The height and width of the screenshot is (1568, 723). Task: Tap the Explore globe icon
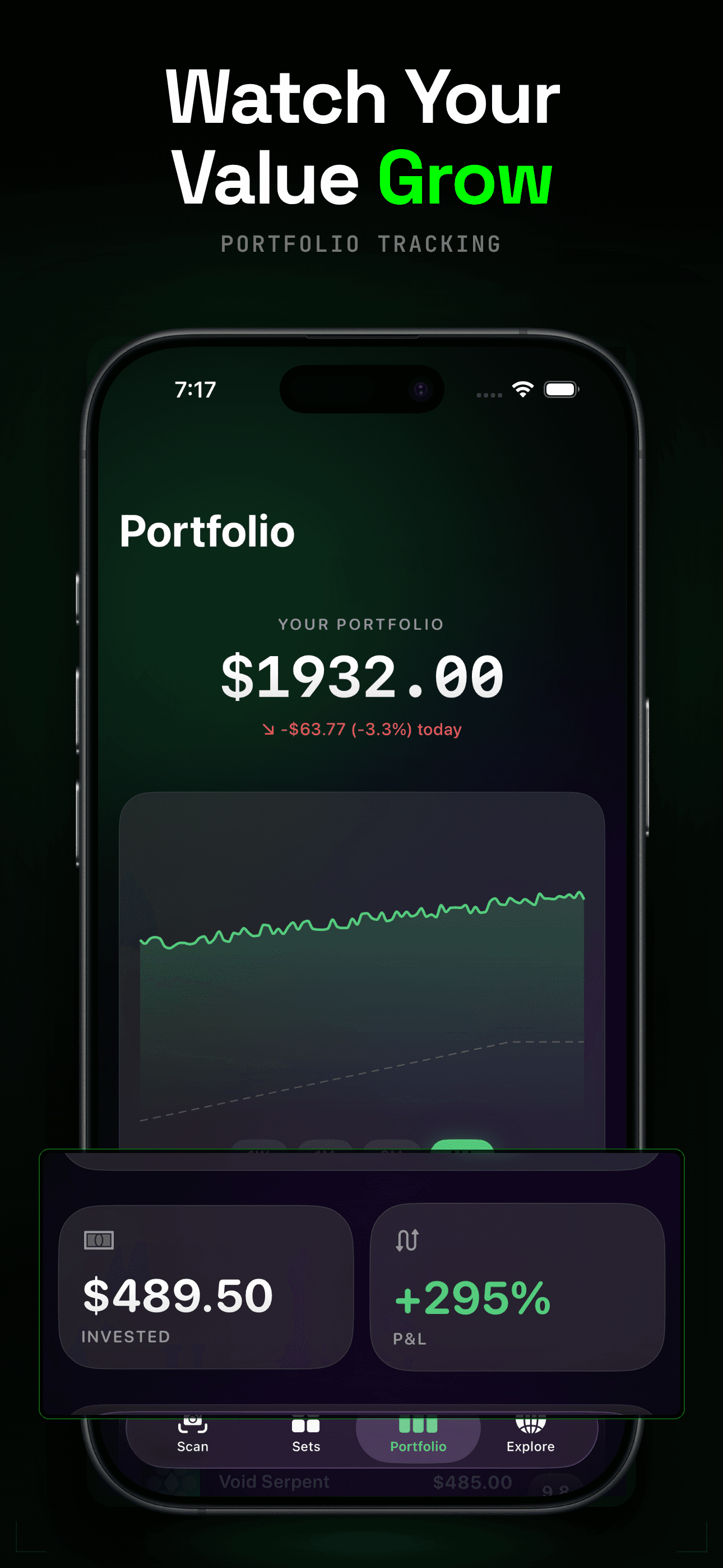(x=530, y=1424)
